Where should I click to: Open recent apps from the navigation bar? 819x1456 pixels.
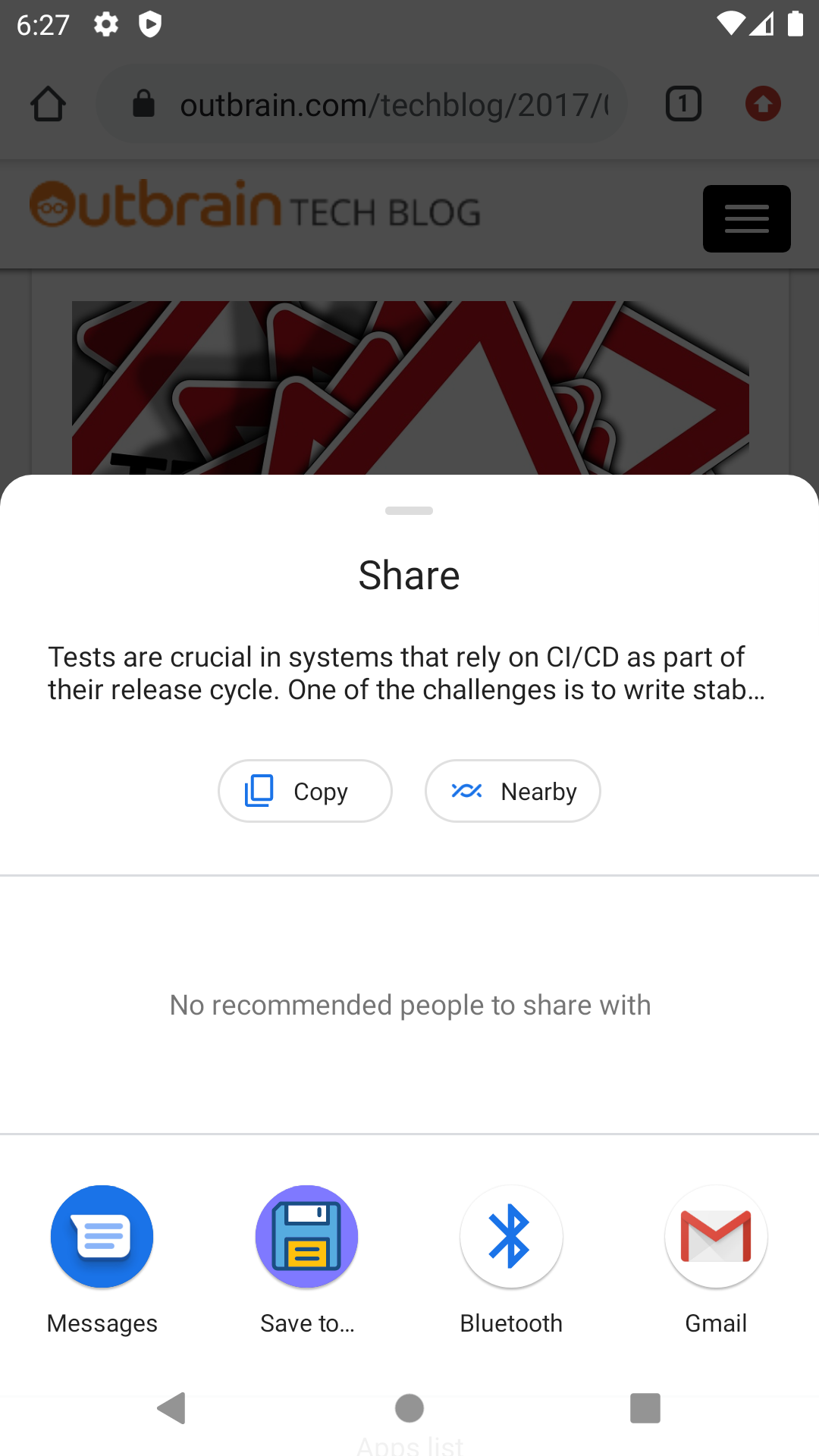(x=645, y=1408)
